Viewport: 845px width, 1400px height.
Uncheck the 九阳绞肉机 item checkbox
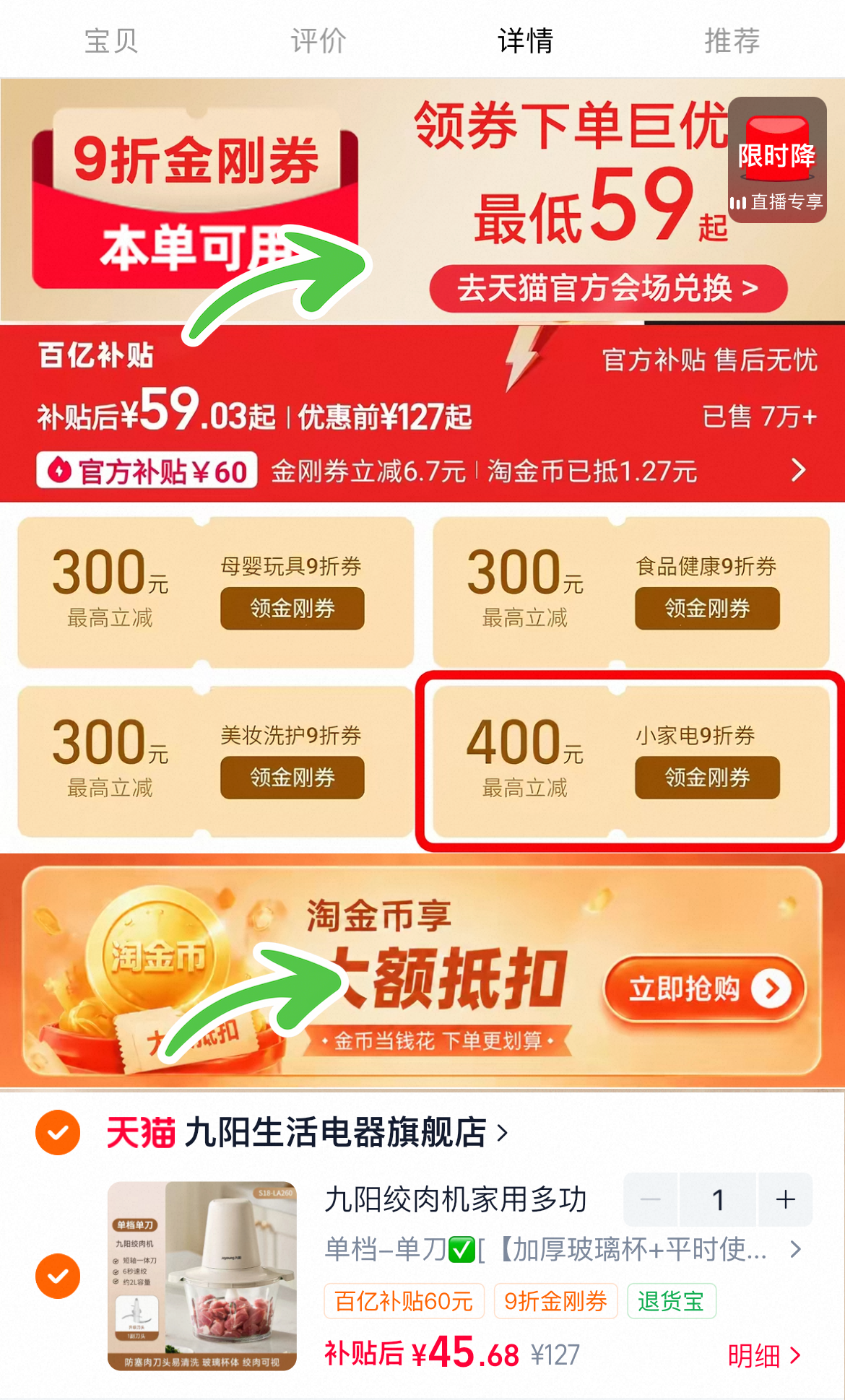click(x=58, y=1276)
